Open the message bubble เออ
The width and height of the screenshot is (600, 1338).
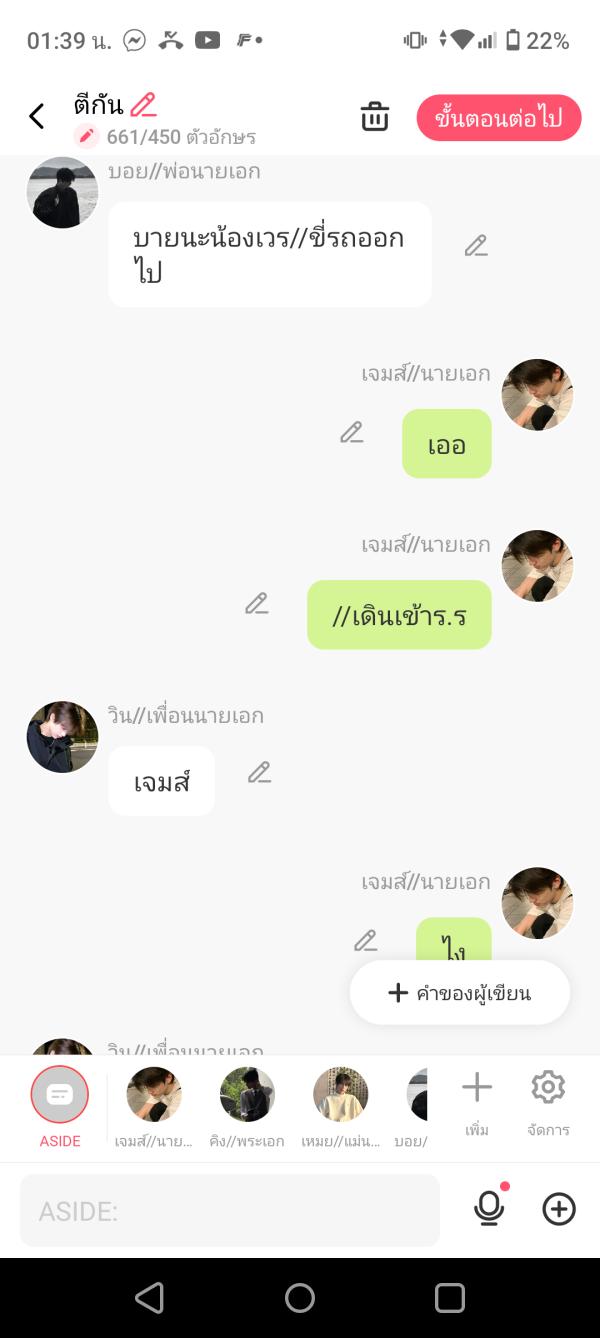point(446,444)
